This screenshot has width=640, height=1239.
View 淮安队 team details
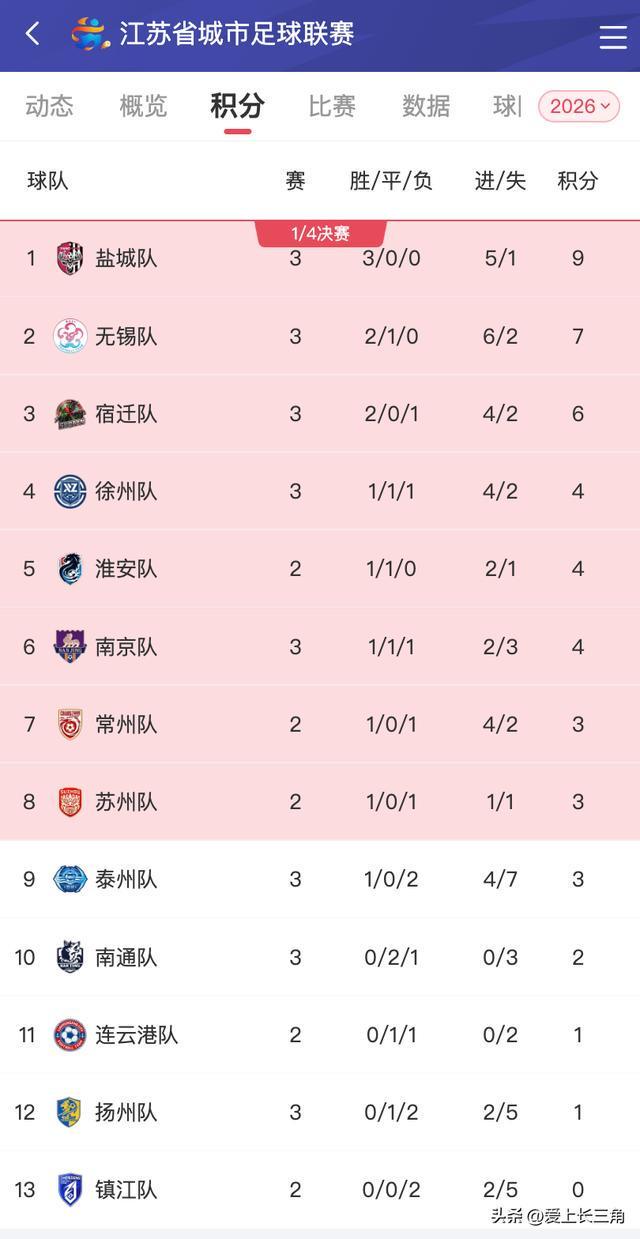pyautogui.click(x=320, y=569)
